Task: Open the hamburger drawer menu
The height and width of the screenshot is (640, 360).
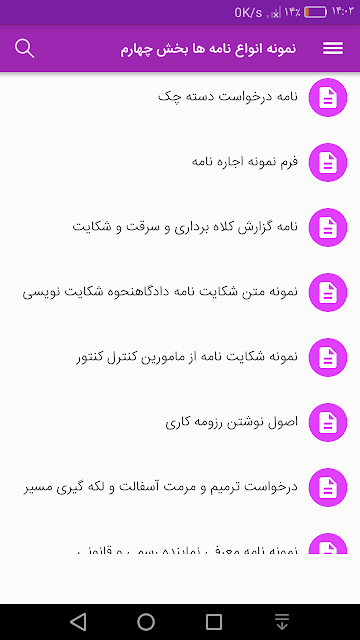Action: pos(333,49)
